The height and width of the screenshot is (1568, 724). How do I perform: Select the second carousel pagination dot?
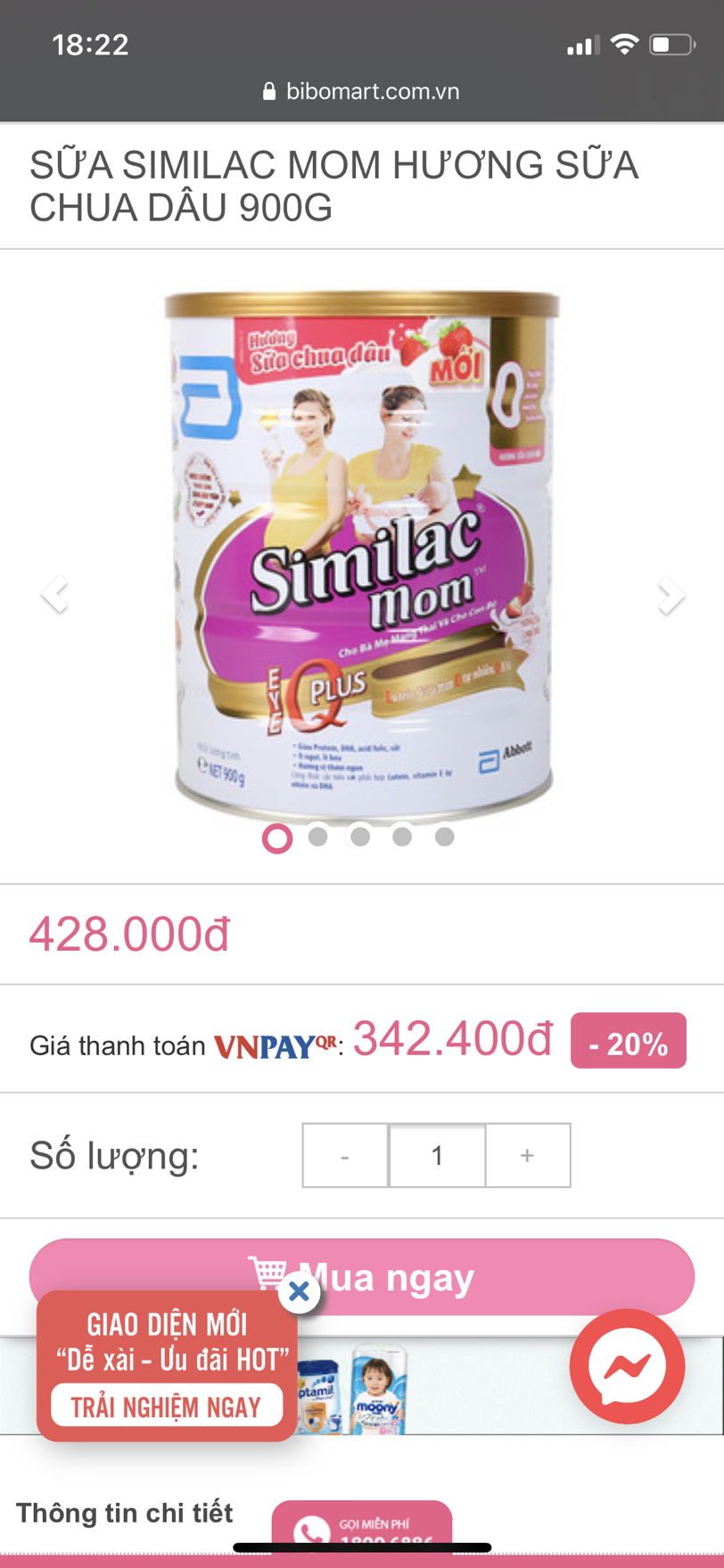[318, 838]
